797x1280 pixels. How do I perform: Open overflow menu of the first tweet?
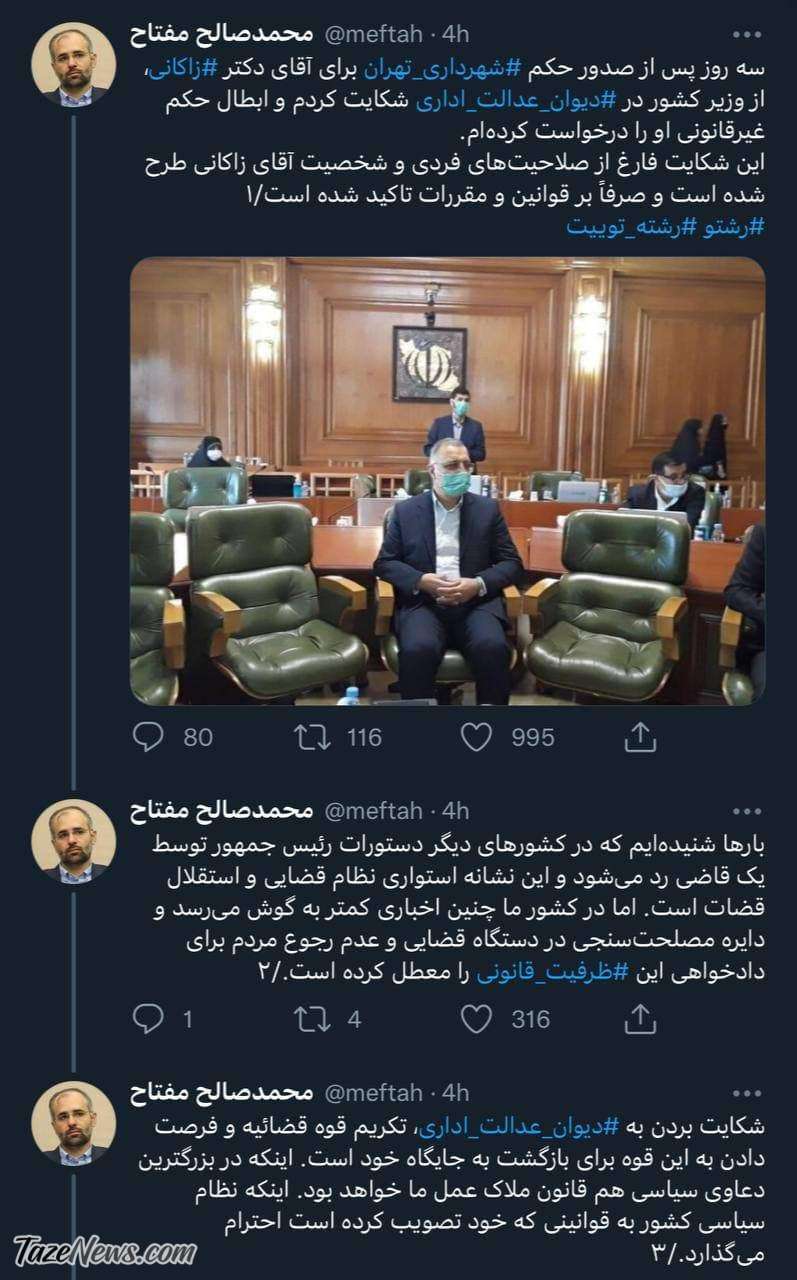click(746, 35)
